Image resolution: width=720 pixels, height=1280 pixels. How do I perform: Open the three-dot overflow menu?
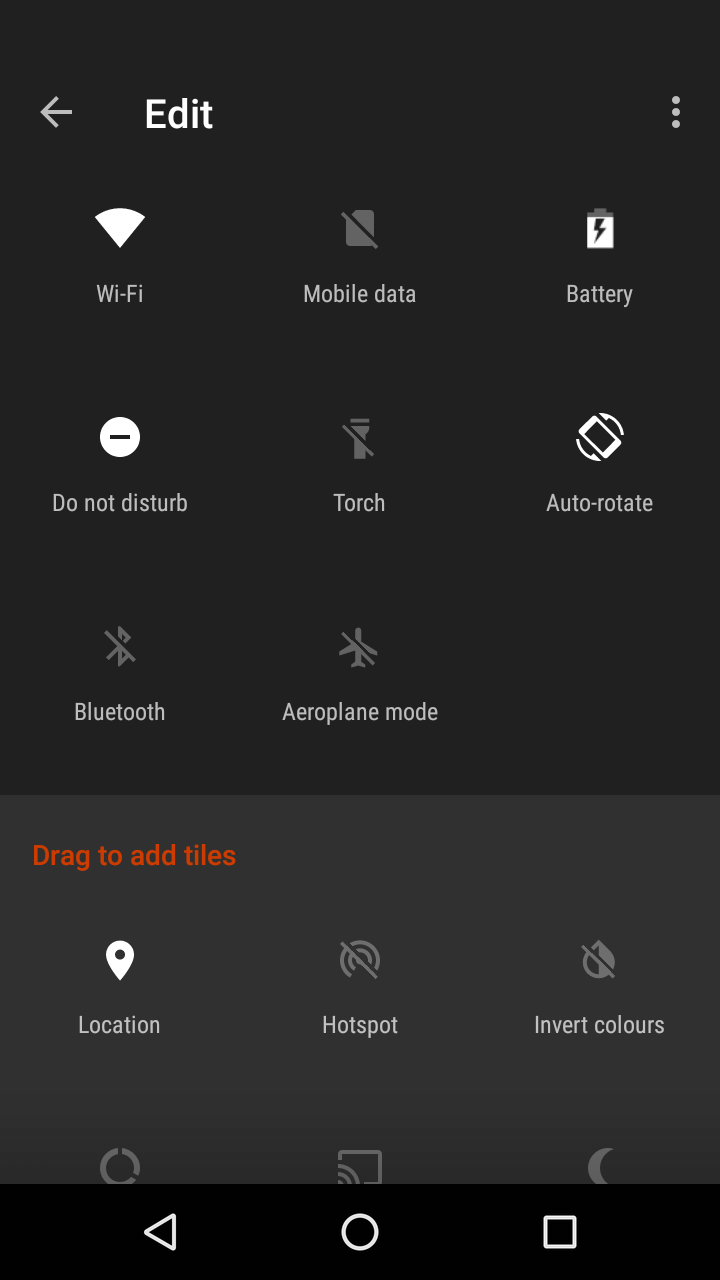676,112
